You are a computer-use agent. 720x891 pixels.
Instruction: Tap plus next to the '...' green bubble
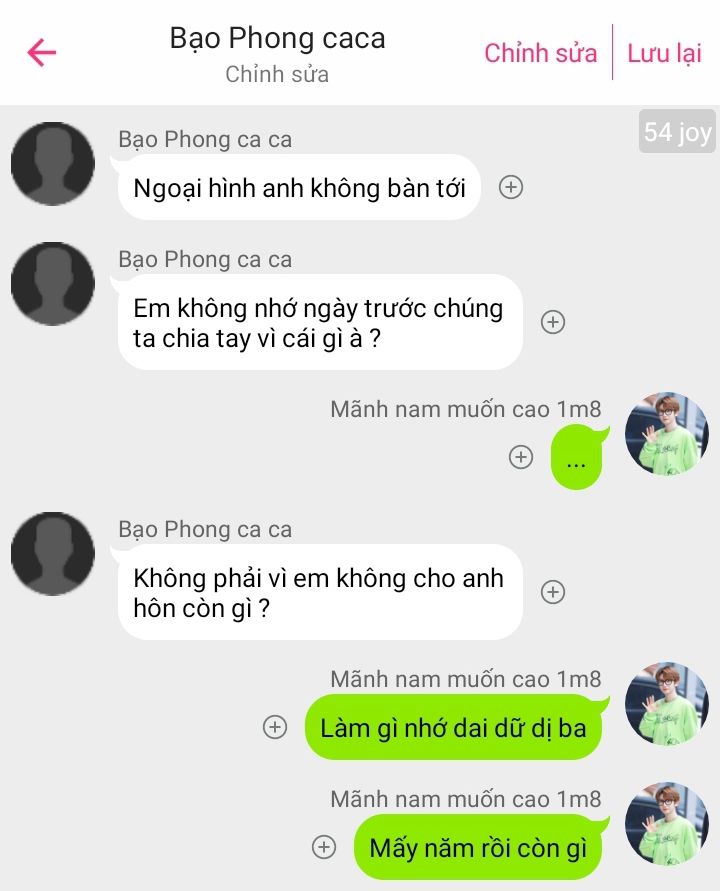pyautogui.click(x=521, y=457)
